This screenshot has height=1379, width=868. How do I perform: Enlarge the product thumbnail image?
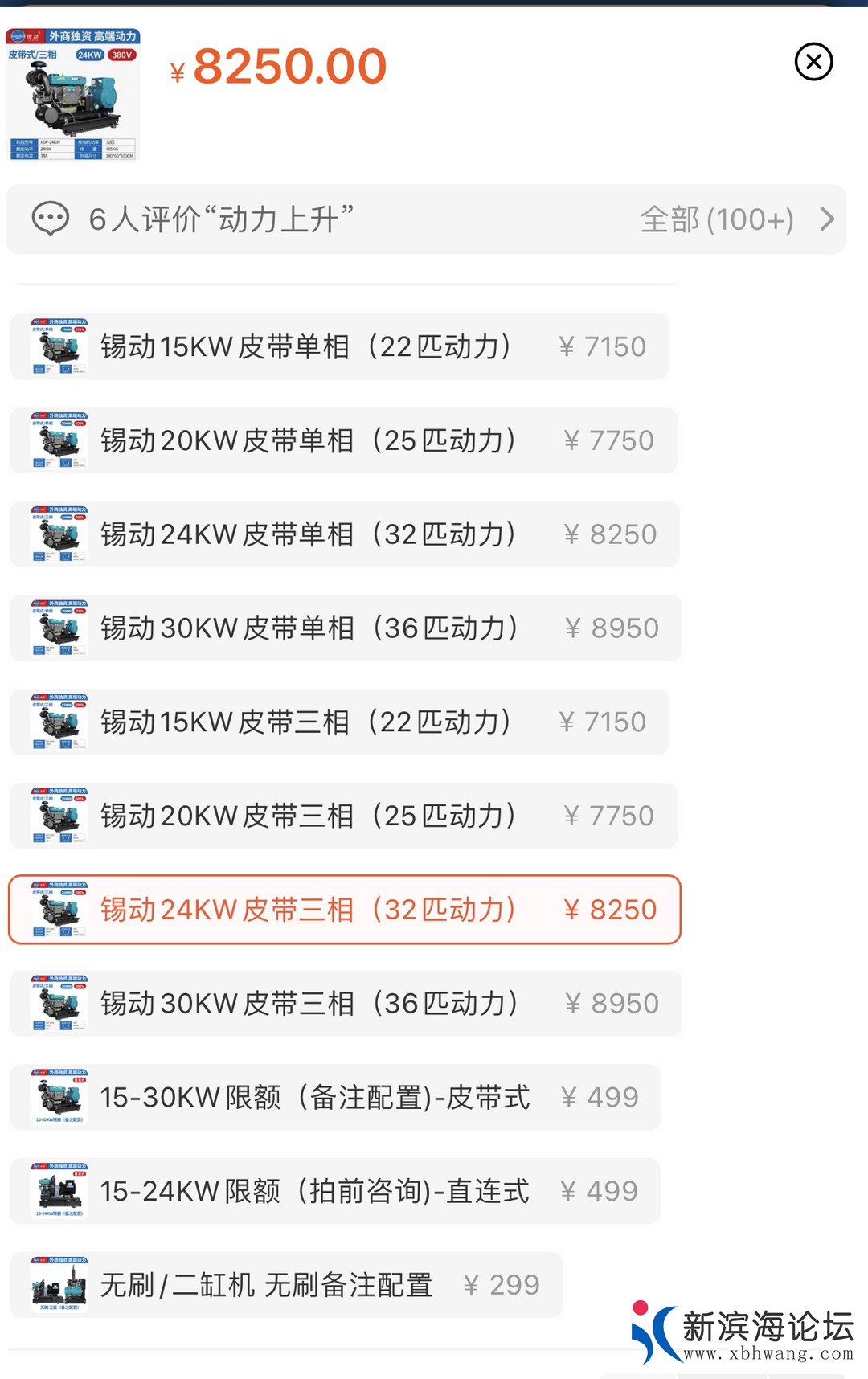[73, 94]
